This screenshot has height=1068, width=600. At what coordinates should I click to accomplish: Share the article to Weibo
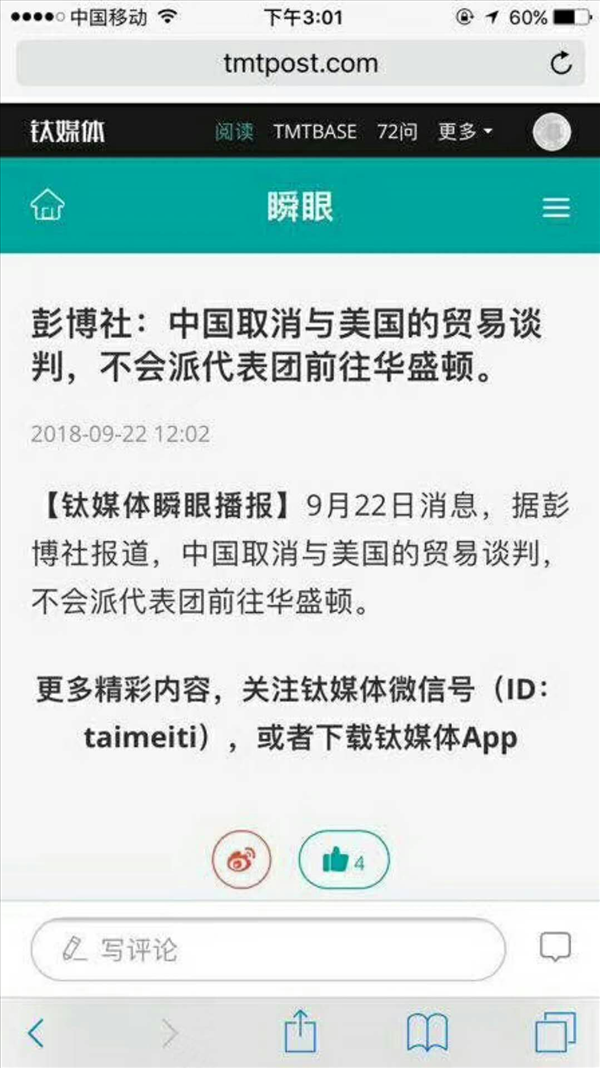[242, 861]
